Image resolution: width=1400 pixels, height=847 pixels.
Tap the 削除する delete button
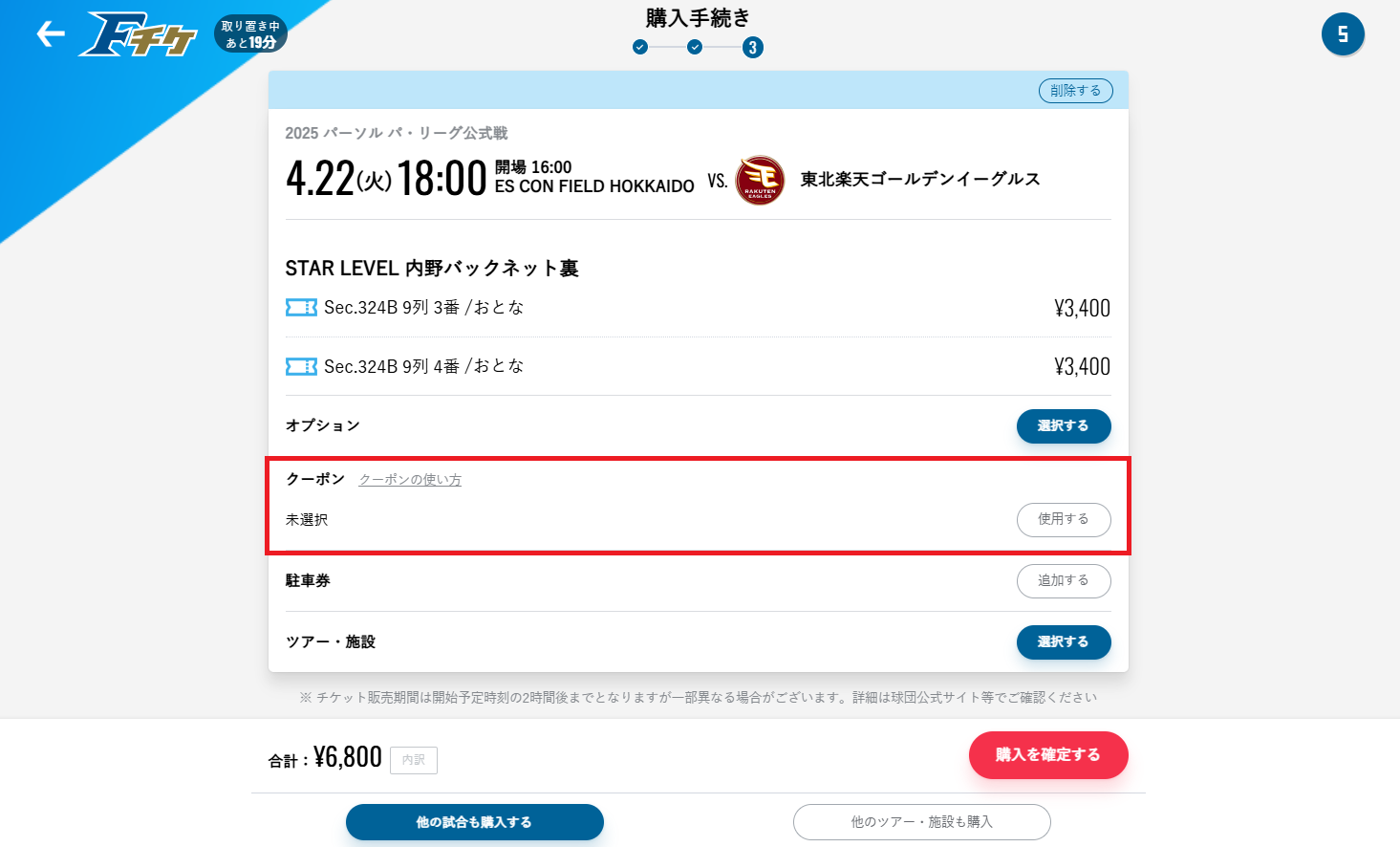tap(1075, 91)
